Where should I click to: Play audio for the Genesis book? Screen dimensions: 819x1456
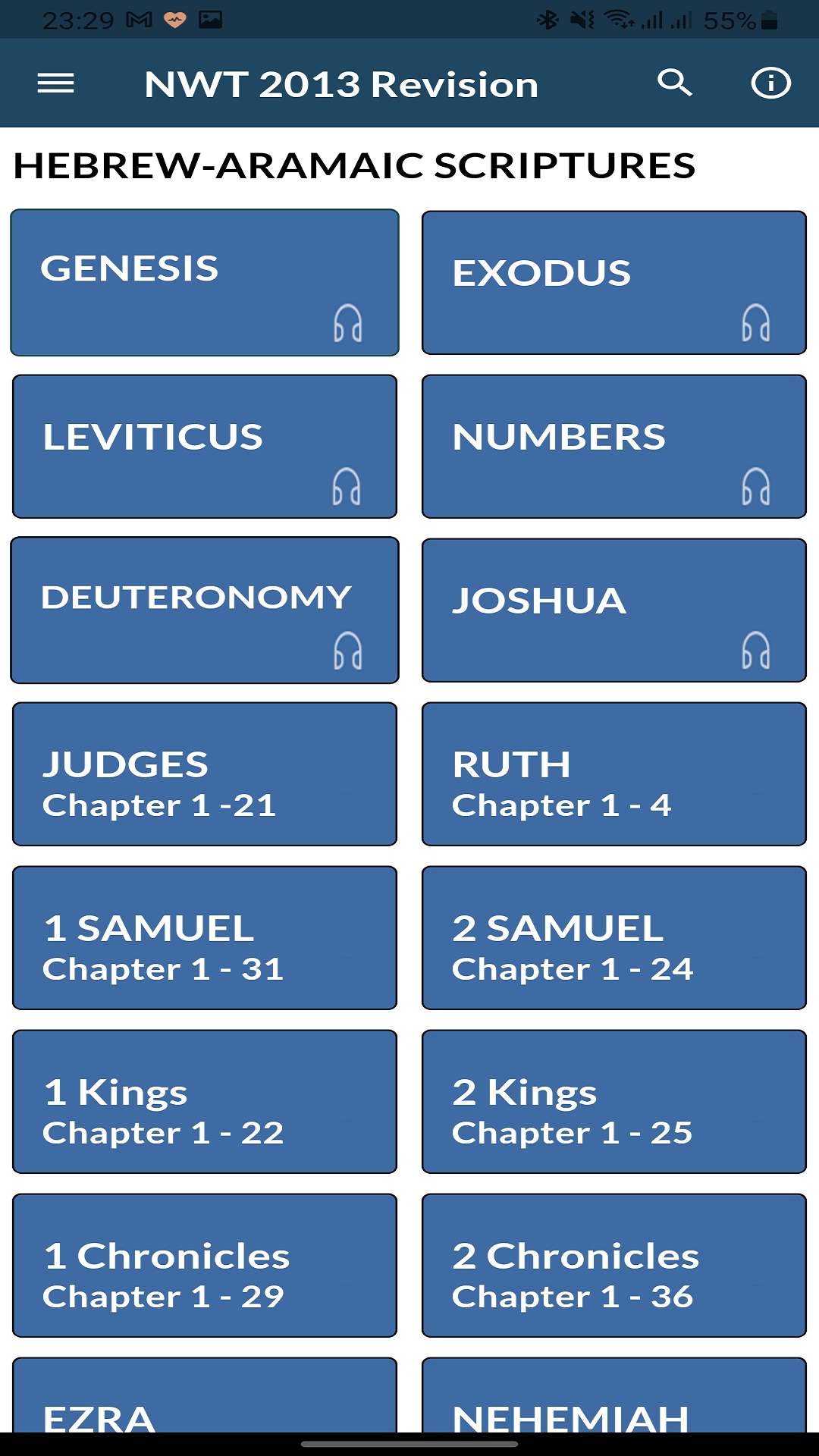click(x=347, y=325)
